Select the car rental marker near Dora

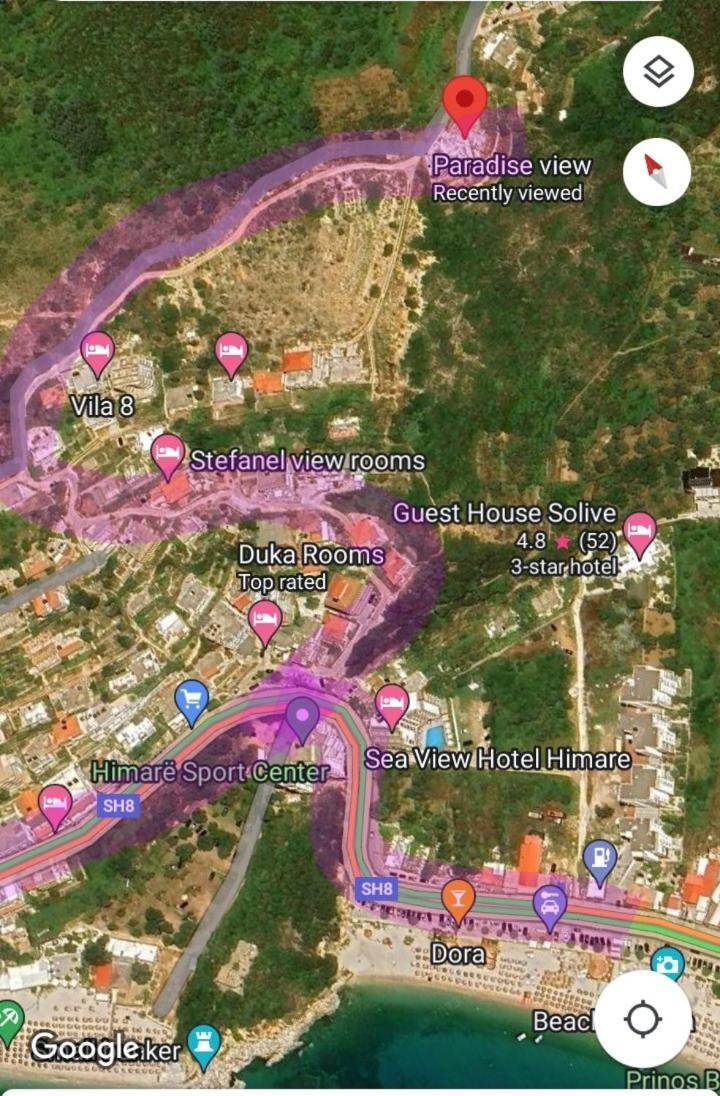tap(549, 904)
